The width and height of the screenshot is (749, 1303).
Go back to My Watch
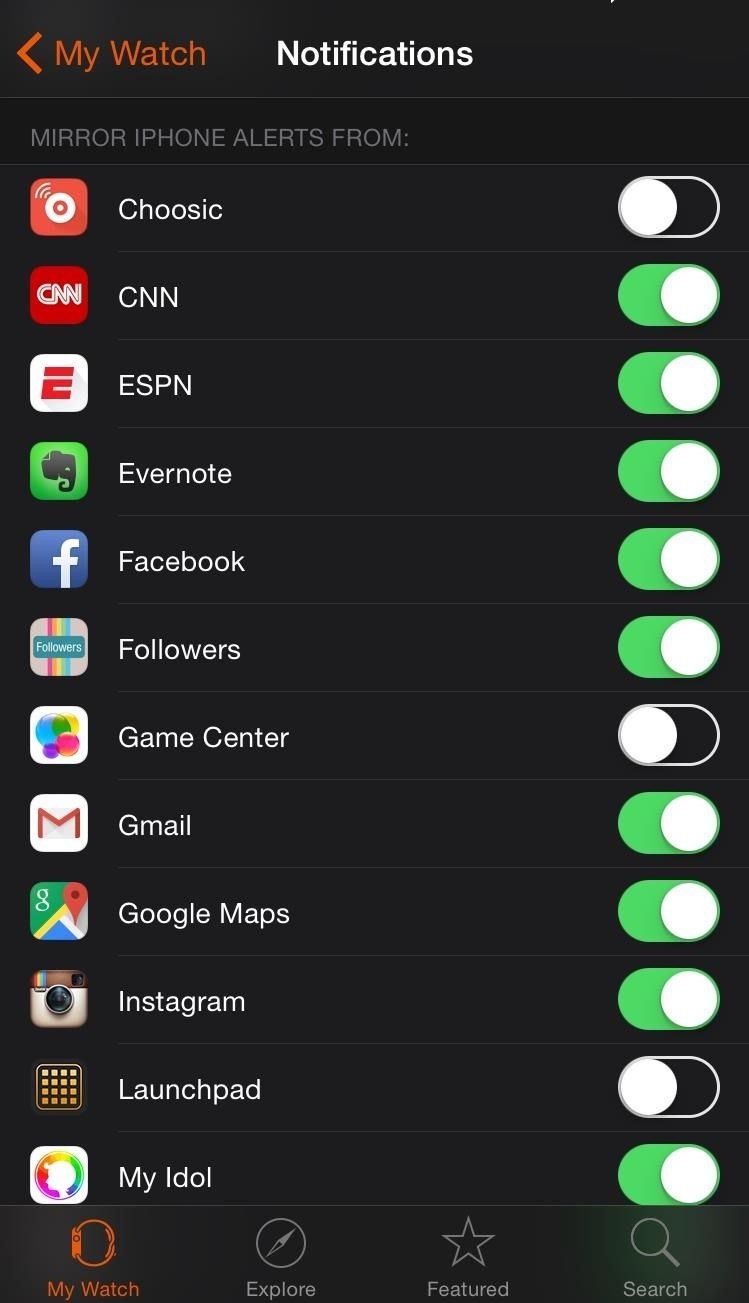point(112,54)
